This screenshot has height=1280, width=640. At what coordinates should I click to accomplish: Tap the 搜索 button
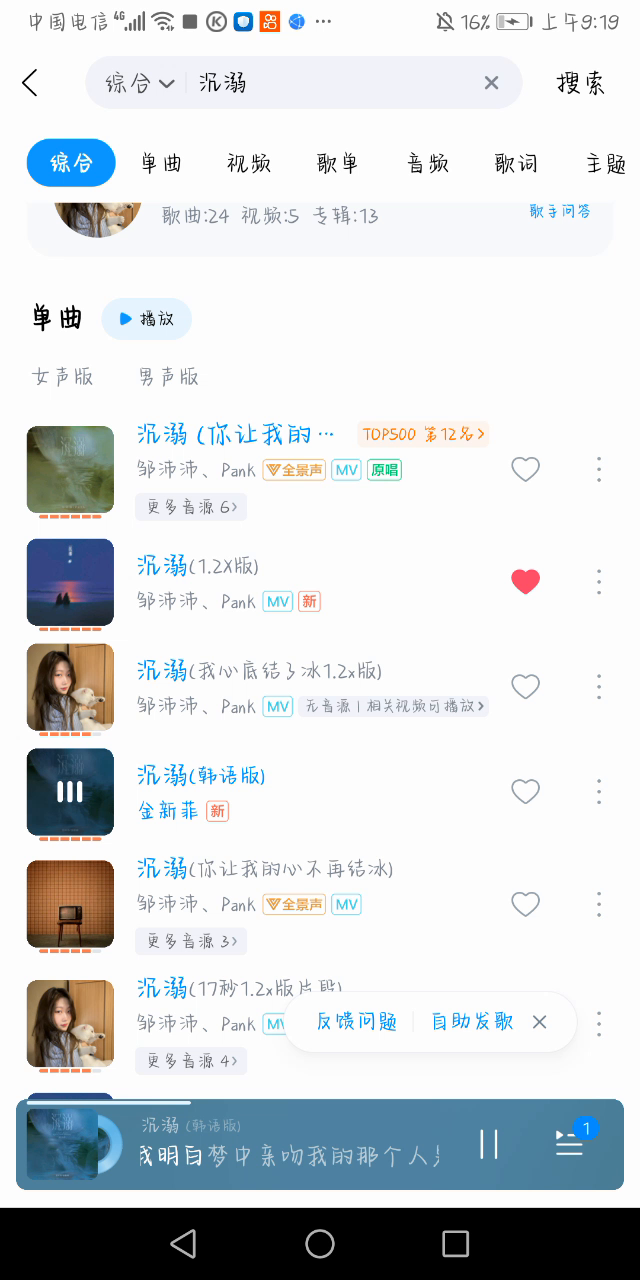pos(581,83)
